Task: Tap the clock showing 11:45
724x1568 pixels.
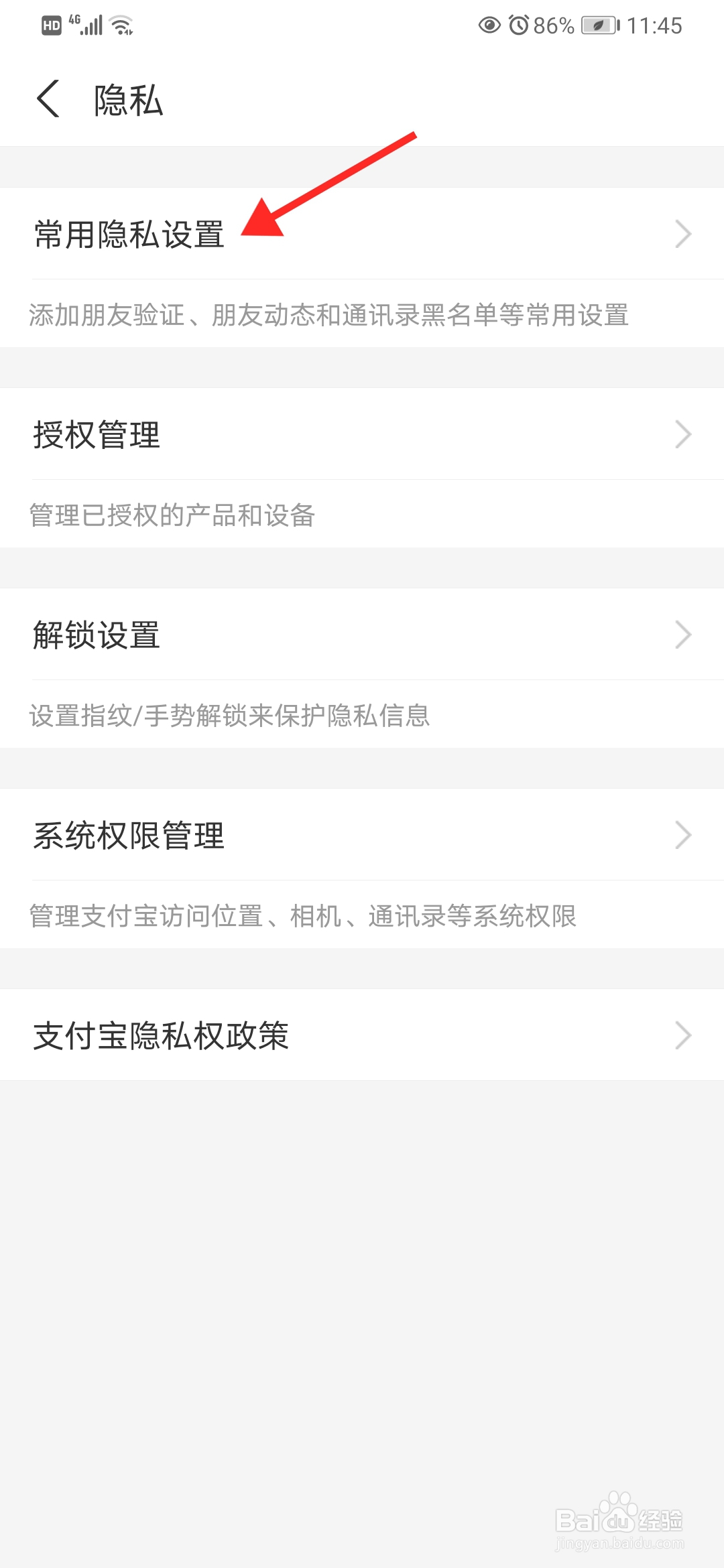Action: (654, 25)
